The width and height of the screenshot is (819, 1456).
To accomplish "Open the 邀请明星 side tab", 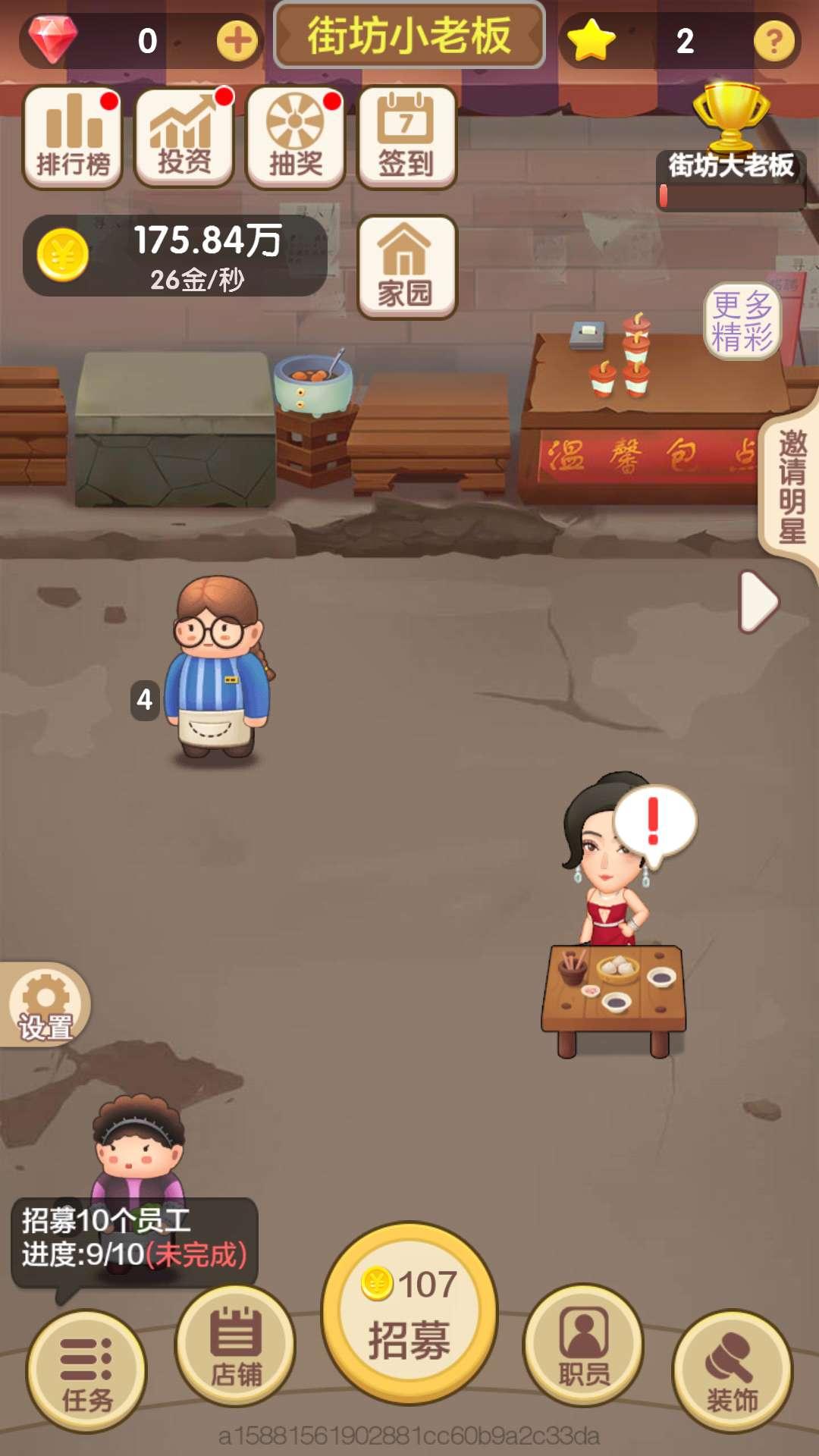I will pos(792,487).
